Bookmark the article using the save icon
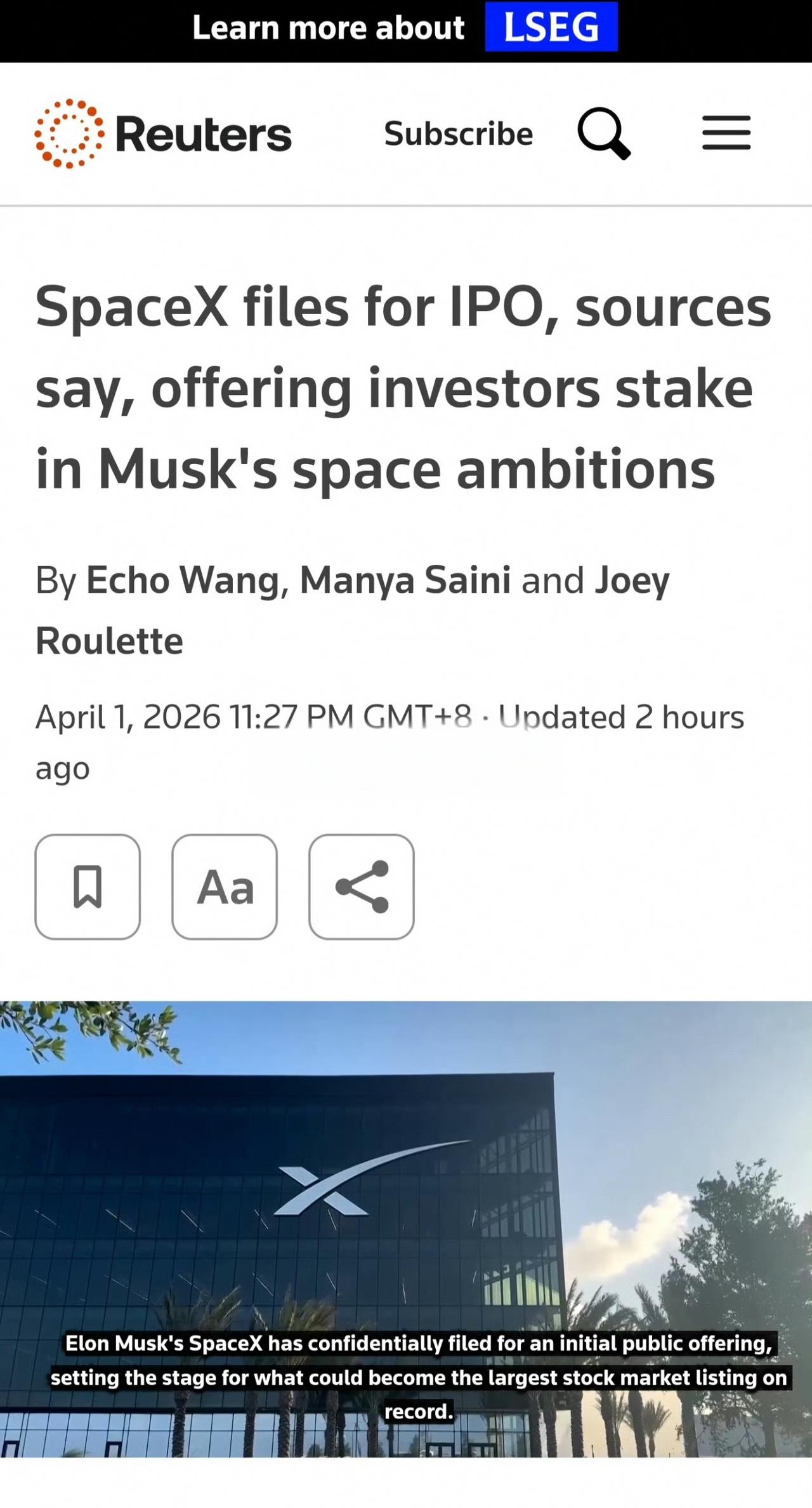Screen dimensions: 812x1508 [x=88, y=887]
